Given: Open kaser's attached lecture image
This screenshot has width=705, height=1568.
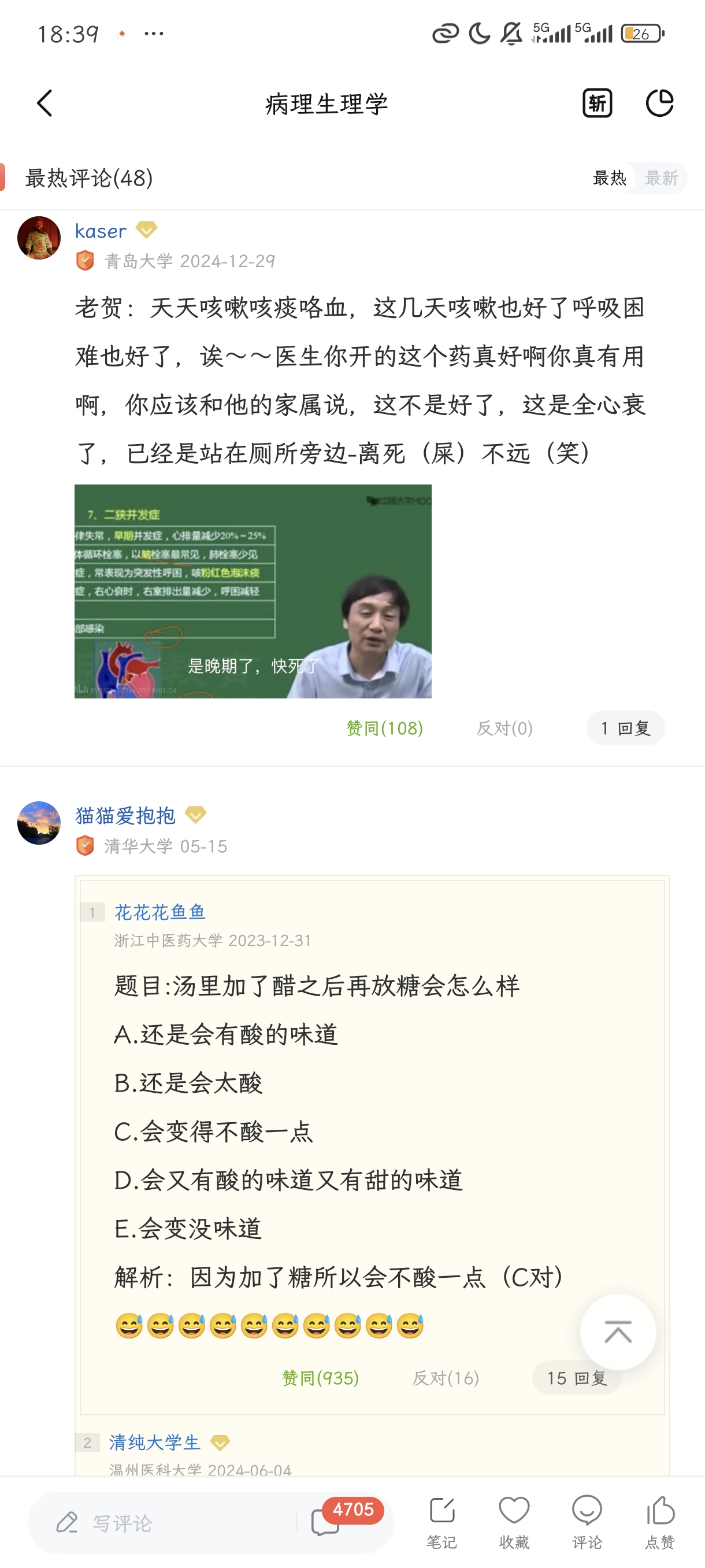Looking at the screenshot, I should point(253,591).
